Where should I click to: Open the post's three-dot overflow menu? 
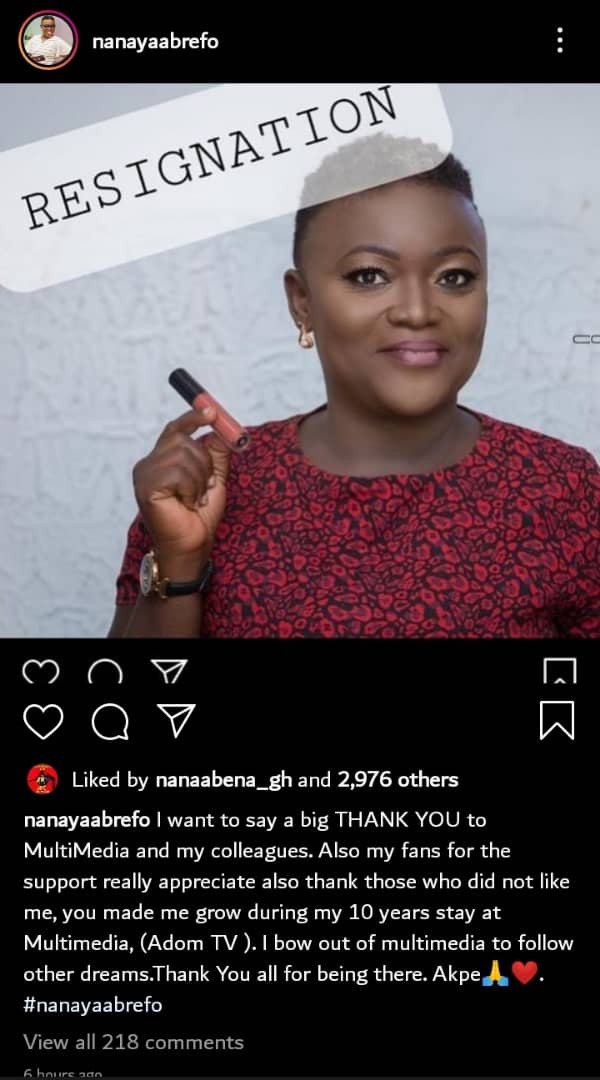[x=559, y=40]
